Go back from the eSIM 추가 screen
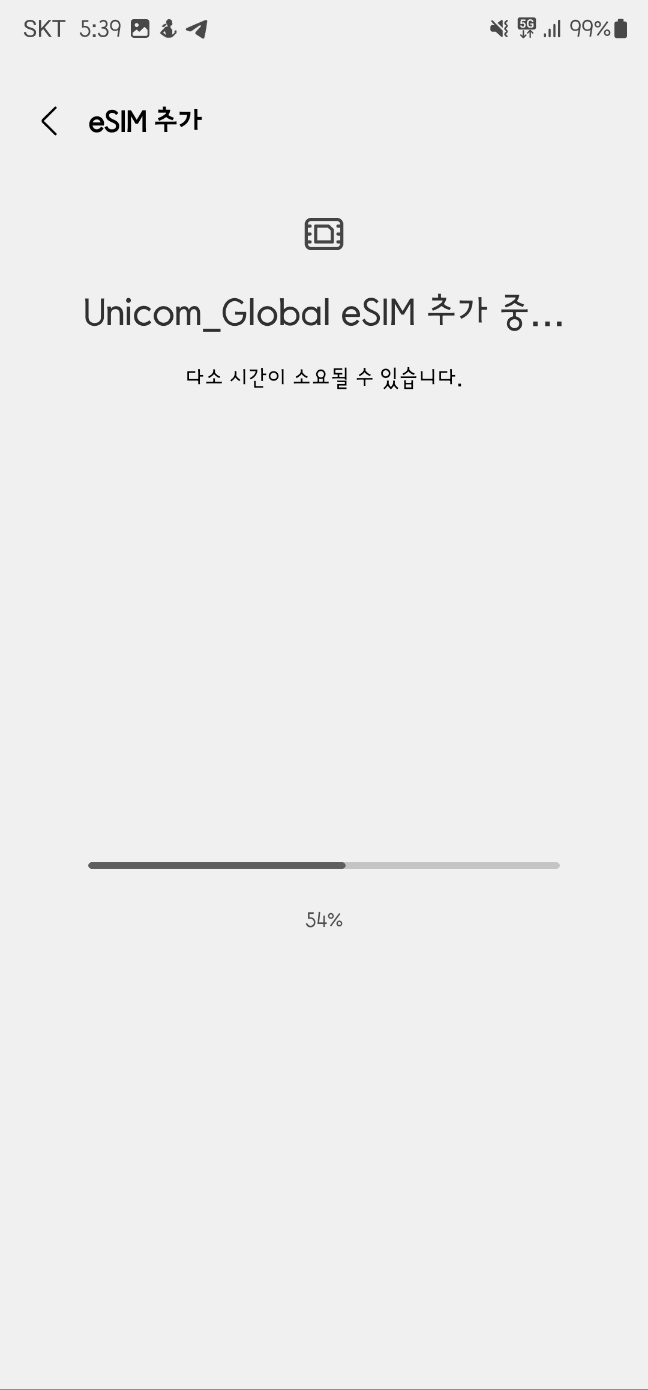 tap(49, 121)
